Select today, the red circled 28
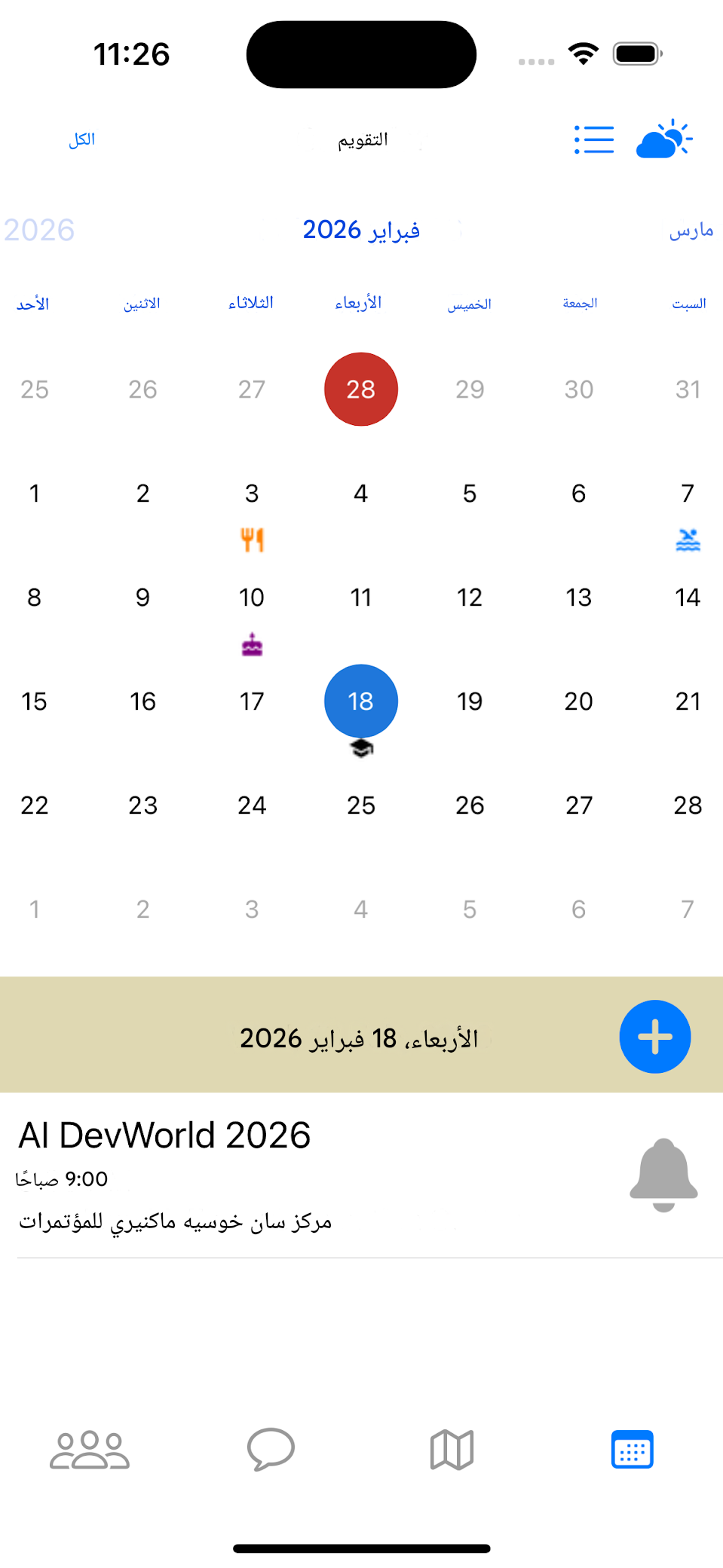 point(360,390)
